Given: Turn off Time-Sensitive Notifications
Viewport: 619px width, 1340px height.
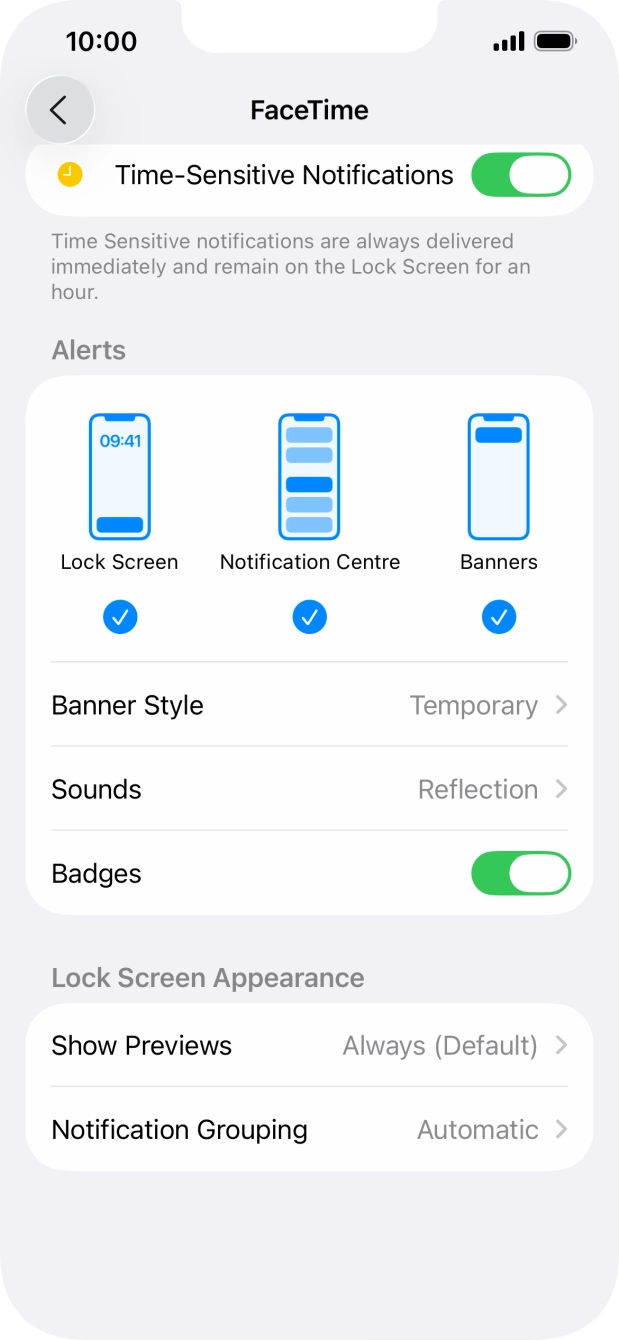Looking at the screenshot, I should tap(520, 176).
